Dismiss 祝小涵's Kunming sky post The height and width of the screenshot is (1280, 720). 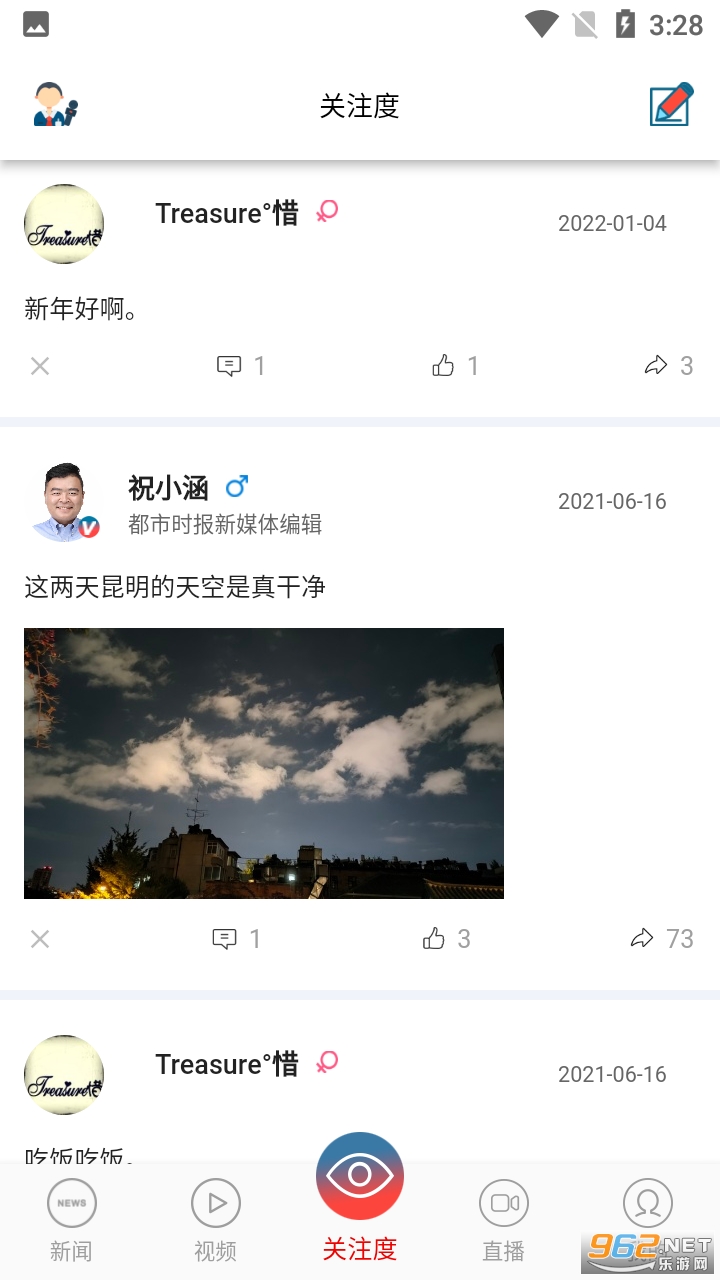pos(40,939)
